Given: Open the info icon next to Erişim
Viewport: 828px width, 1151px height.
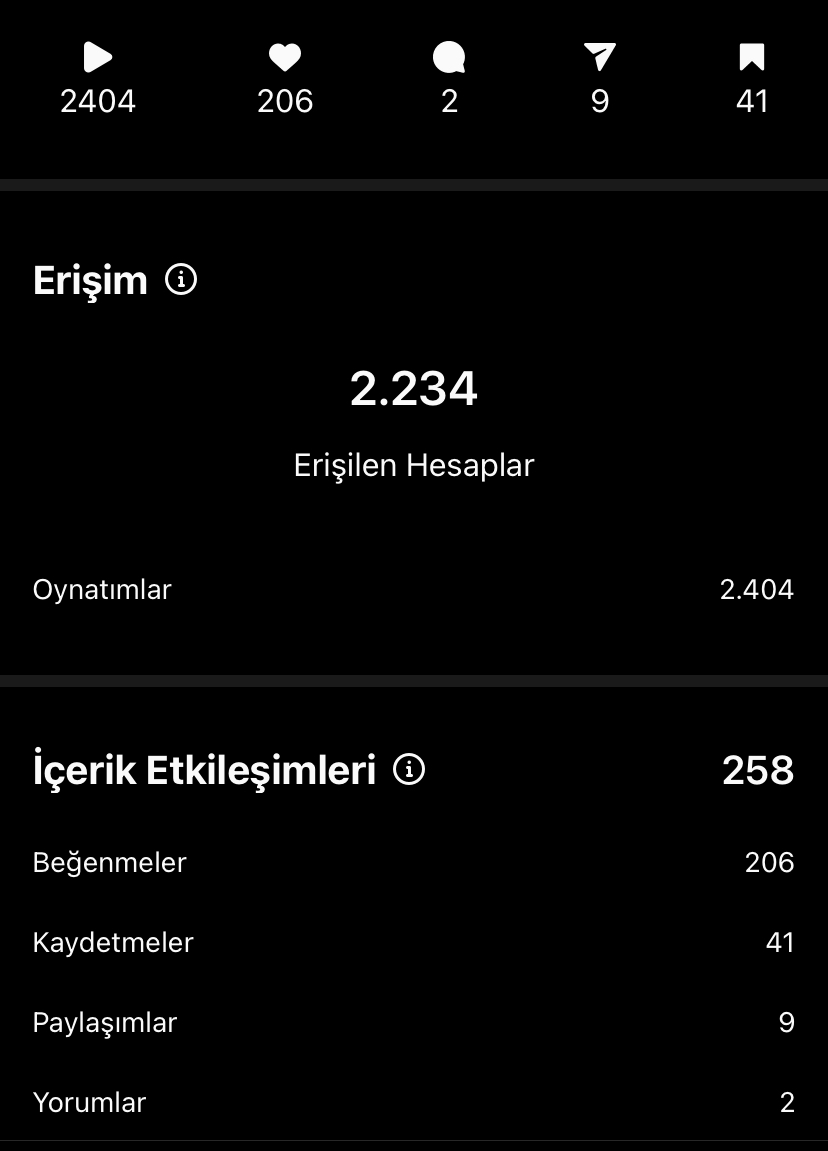Looking at the screenshot, I should (x=181, y=280).
